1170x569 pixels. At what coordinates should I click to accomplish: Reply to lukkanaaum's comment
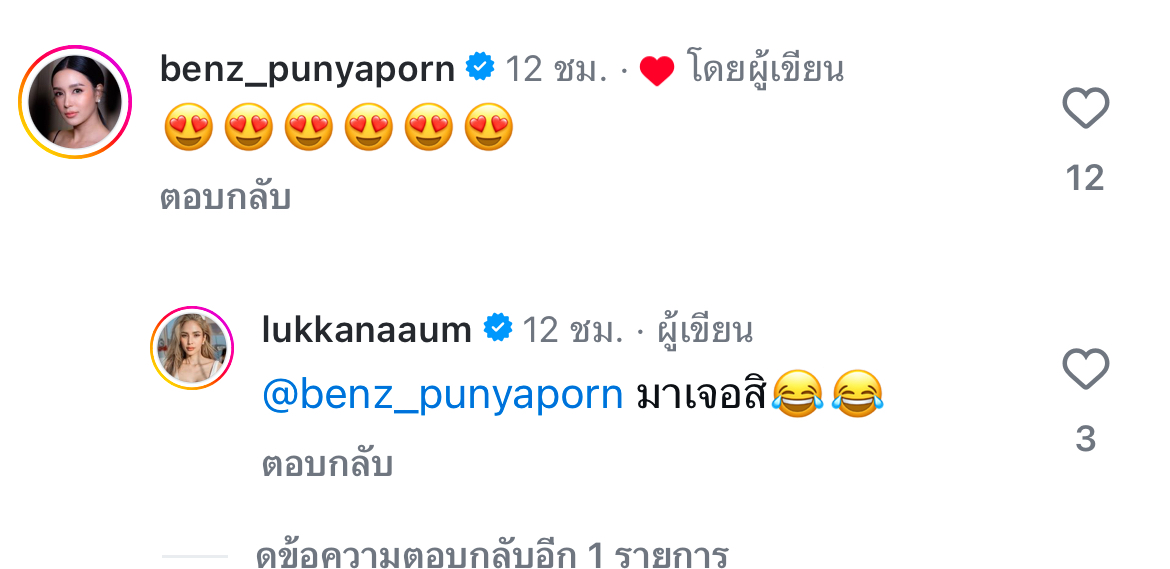point(327,464)
